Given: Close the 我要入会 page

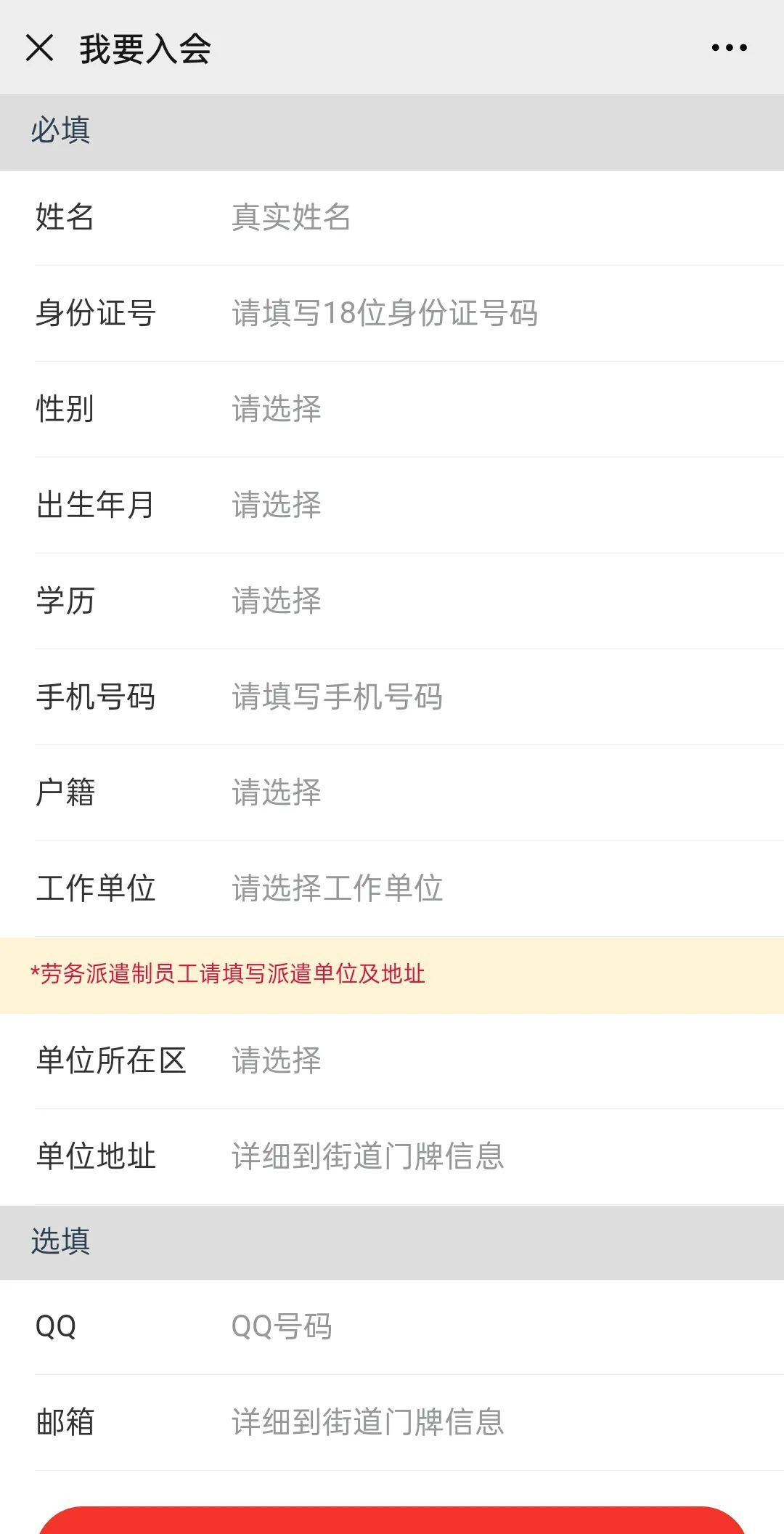Looking at the screenshot, I should pyautogui.click(x=39, y=48).
